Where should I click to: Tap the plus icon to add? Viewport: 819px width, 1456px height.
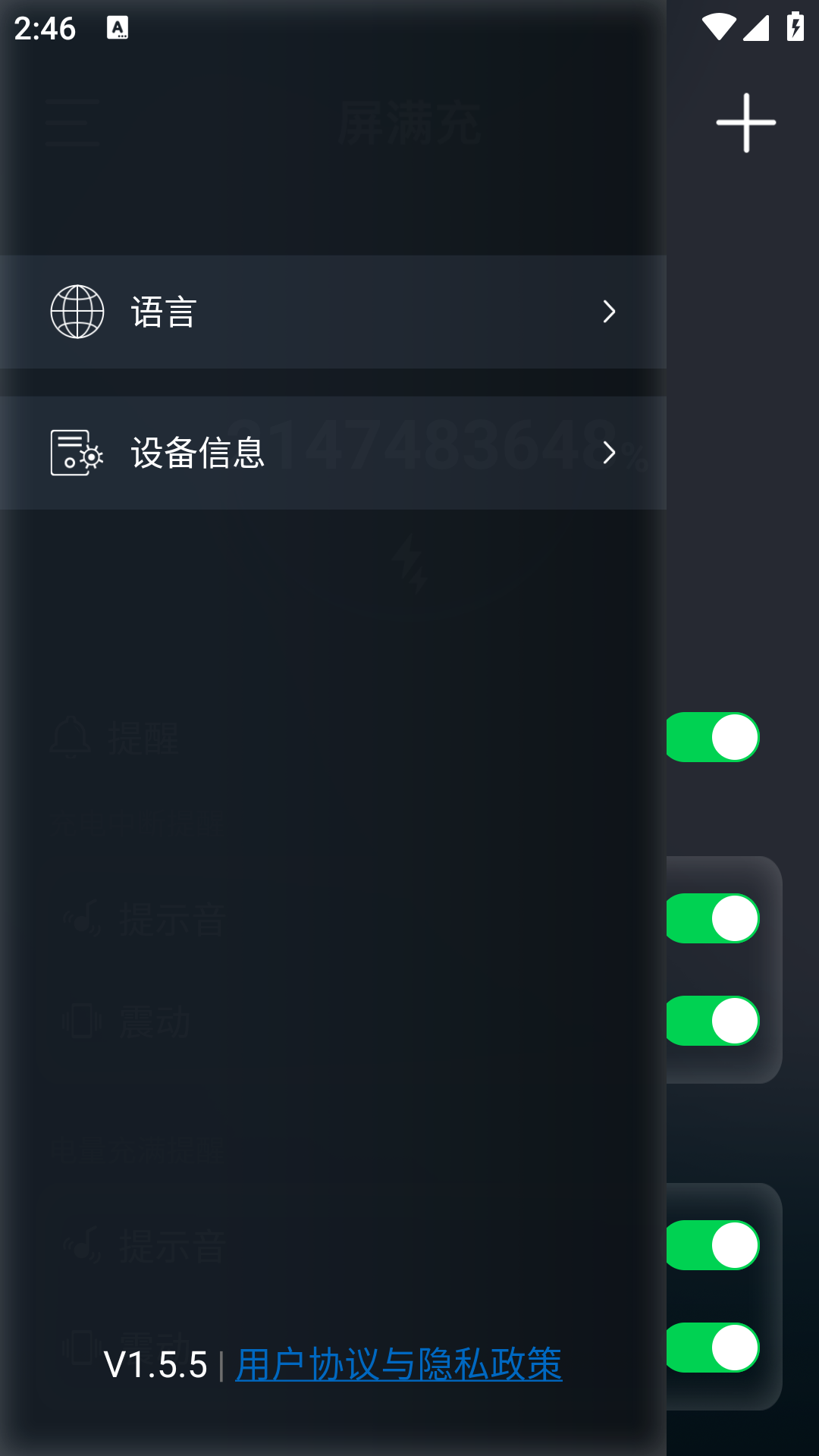click(745, 123)
